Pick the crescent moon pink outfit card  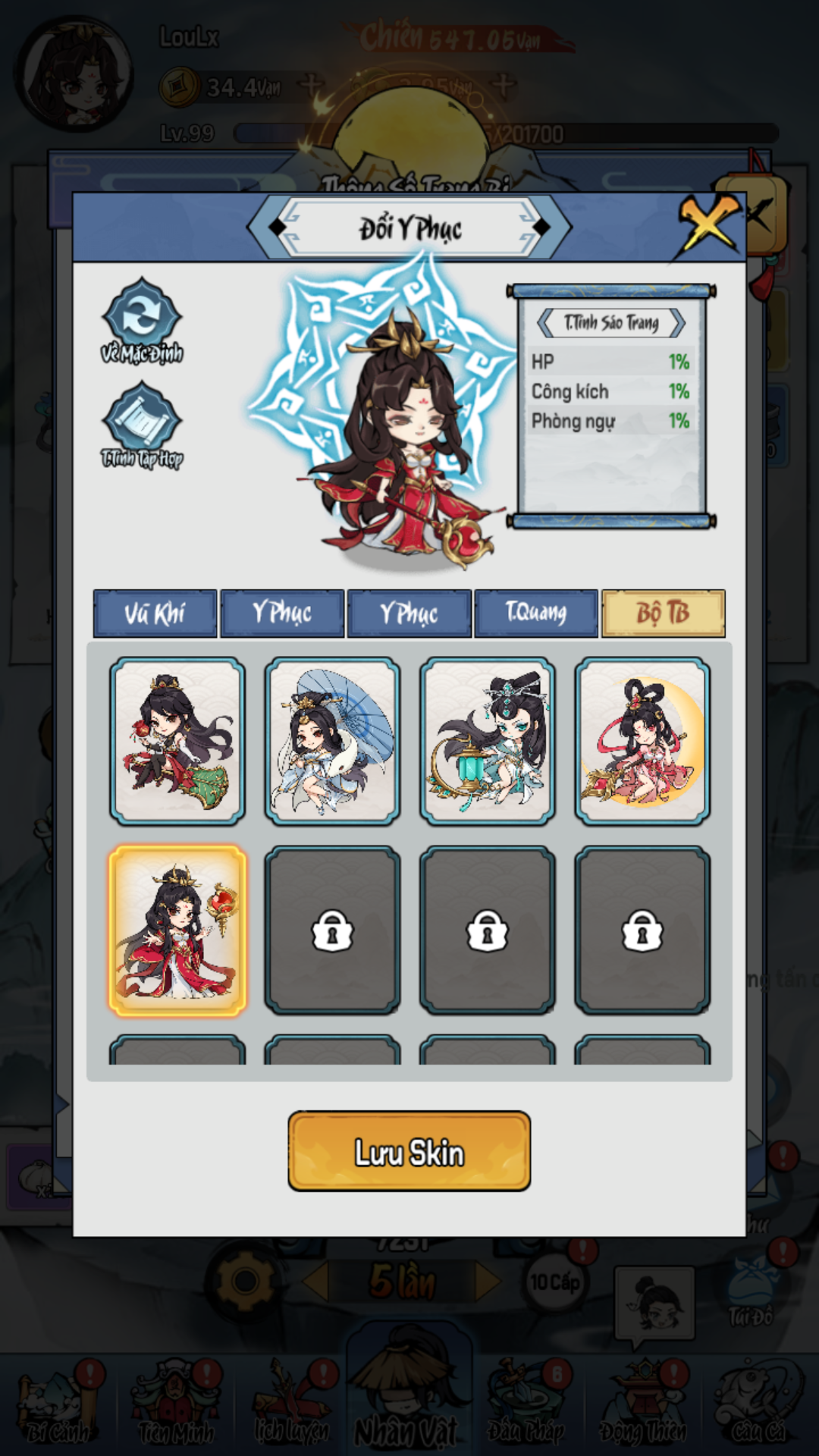coord(642,741)
